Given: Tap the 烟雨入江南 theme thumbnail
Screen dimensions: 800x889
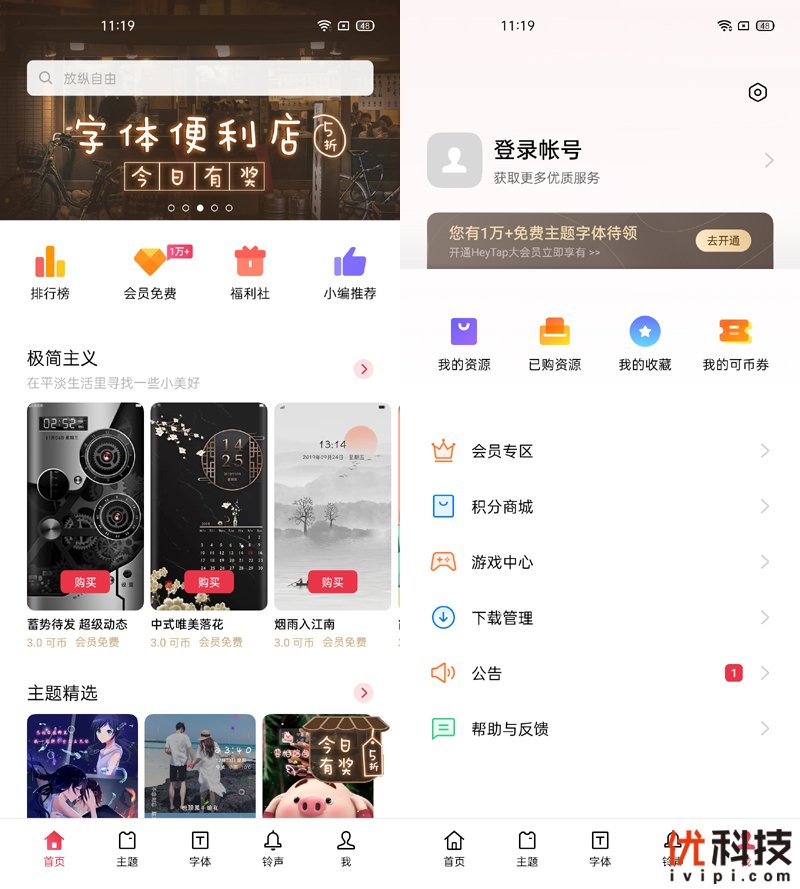Looking at the screenshot, I should [331, 507].
